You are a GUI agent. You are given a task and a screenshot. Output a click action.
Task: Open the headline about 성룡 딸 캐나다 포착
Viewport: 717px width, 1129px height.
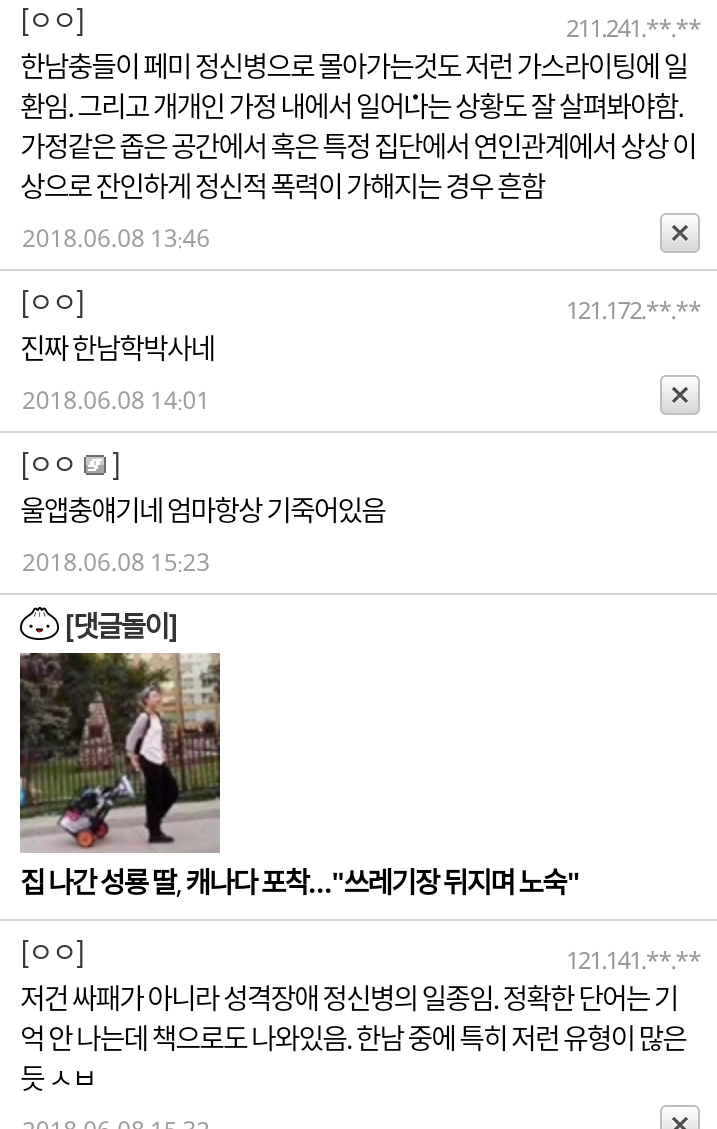(x=301, y=884)
